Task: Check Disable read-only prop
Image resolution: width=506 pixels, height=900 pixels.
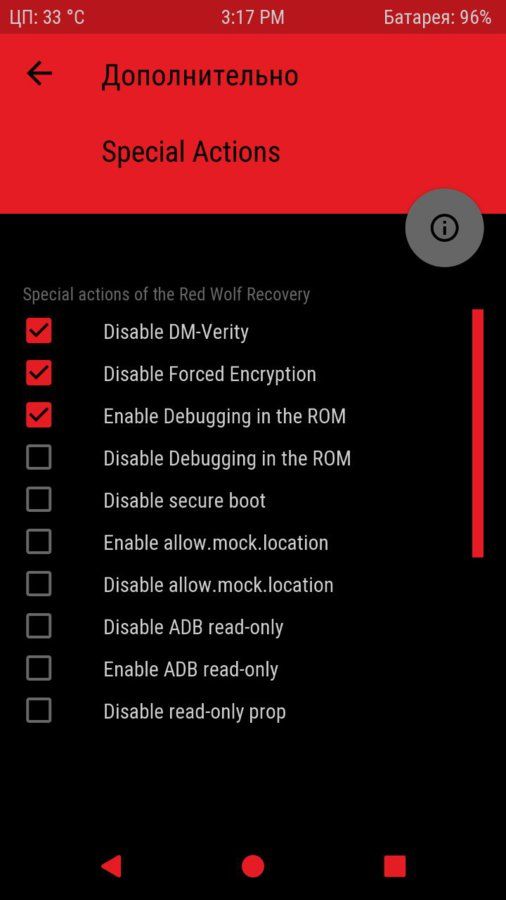Action: pyautogui.click(x=38, y=711)
